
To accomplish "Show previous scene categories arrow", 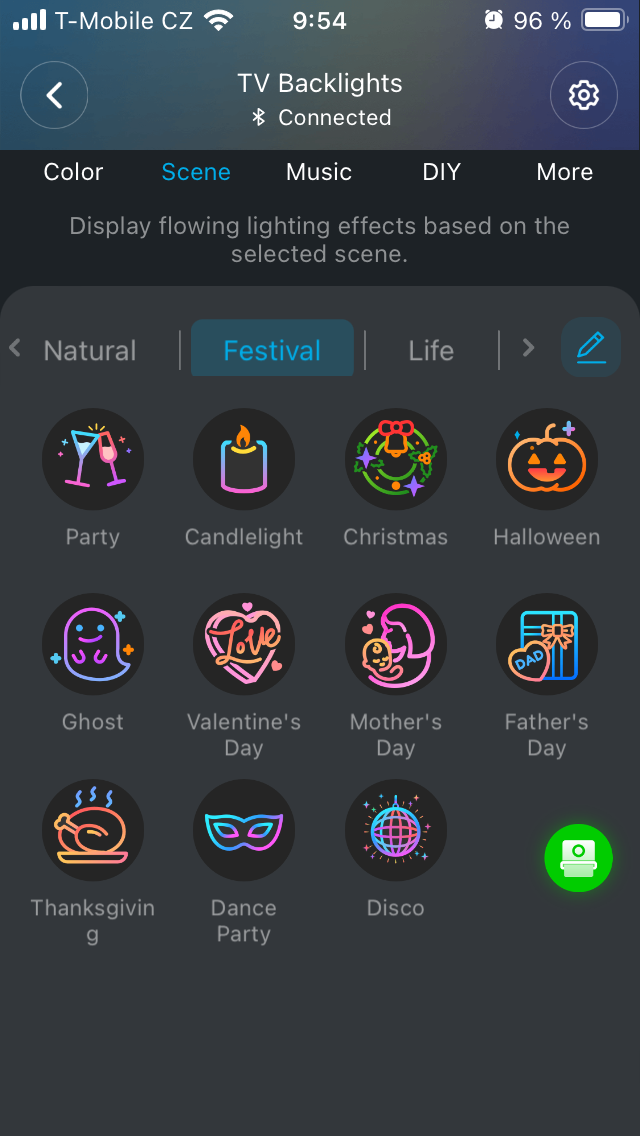I will coord(15,348).
